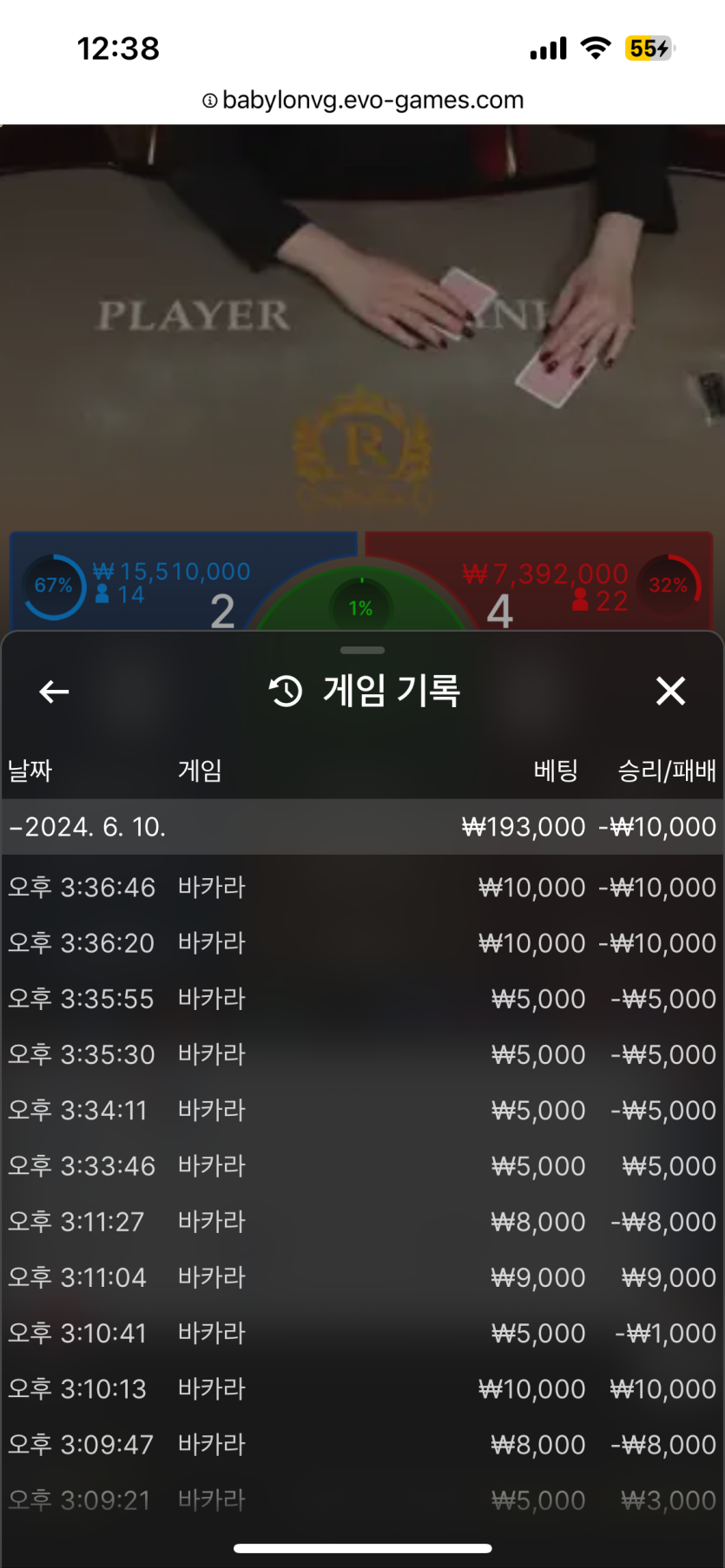Select the 오후 3:34:11 바카라 entry
The image size is (725, 1568).
[362, 1111]
